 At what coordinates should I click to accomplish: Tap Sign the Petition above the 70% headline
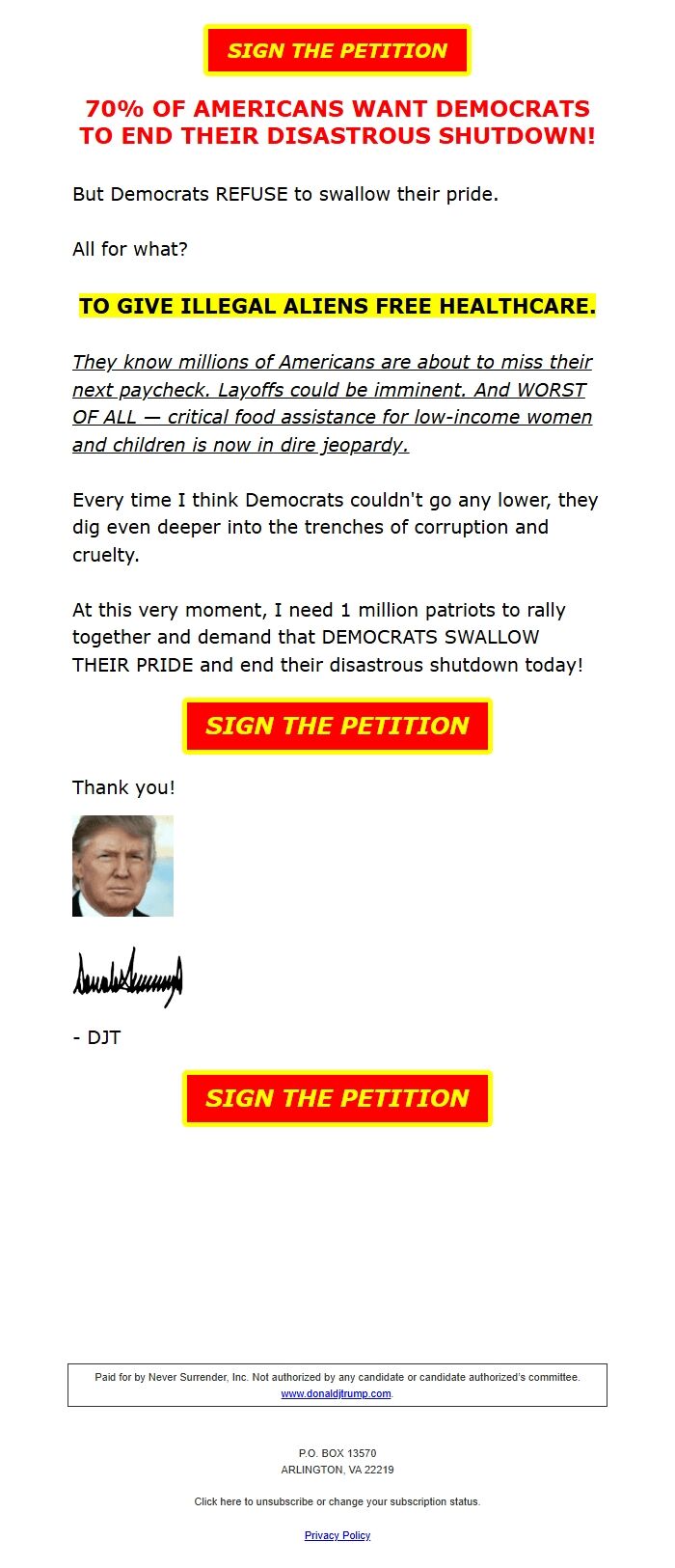(337, 50)
